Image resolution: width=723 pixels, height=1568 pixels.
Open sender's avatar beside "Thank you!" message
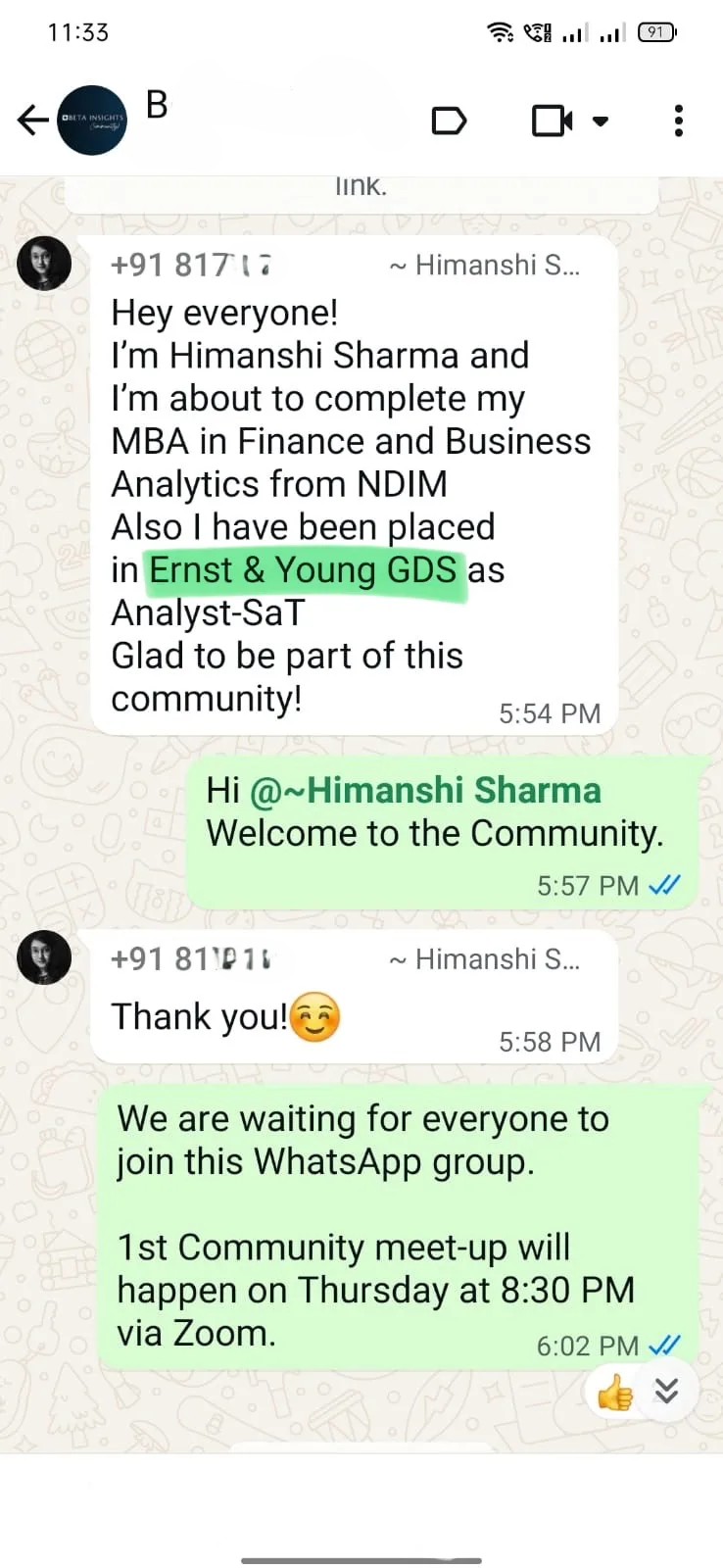[x=45, y=957]
